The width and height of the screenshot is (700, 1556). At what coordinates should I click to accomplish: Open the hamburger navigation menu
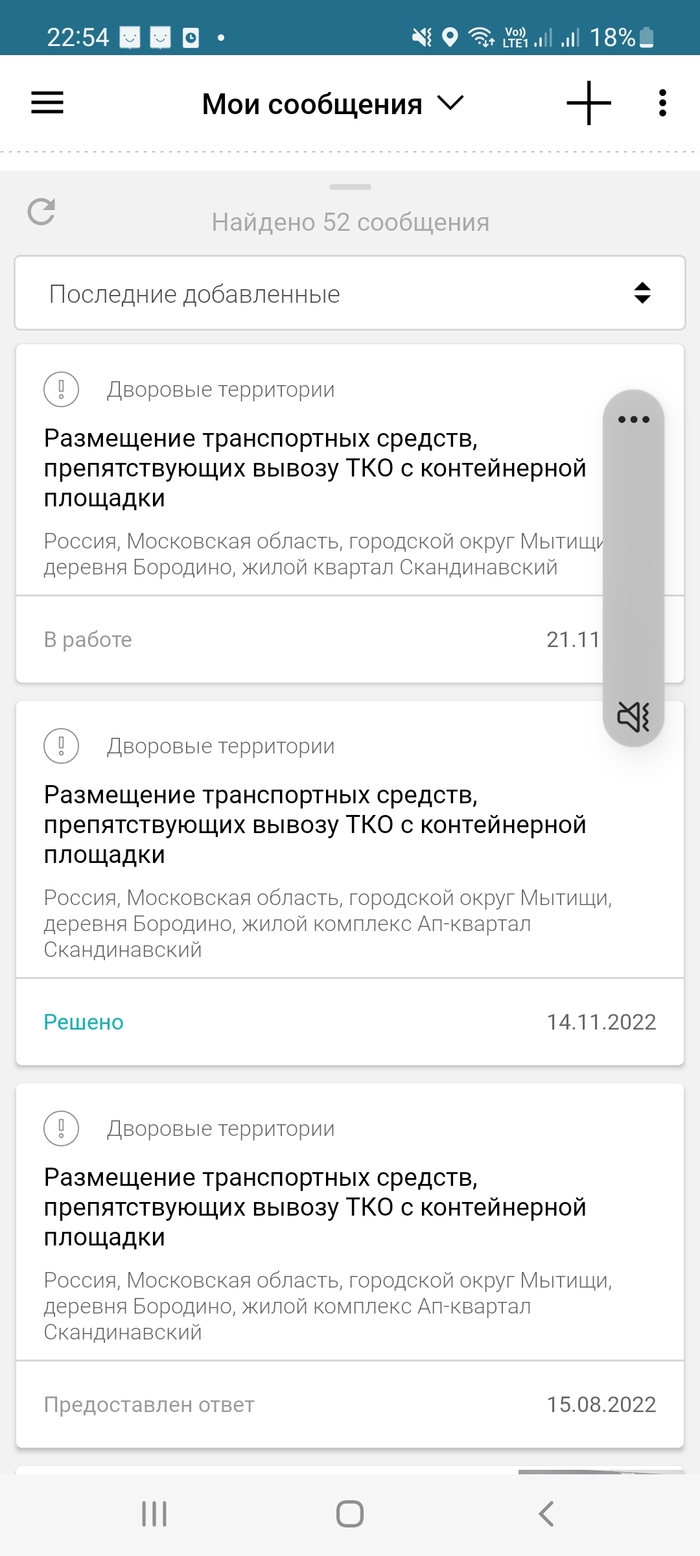(x=47, y=104)
